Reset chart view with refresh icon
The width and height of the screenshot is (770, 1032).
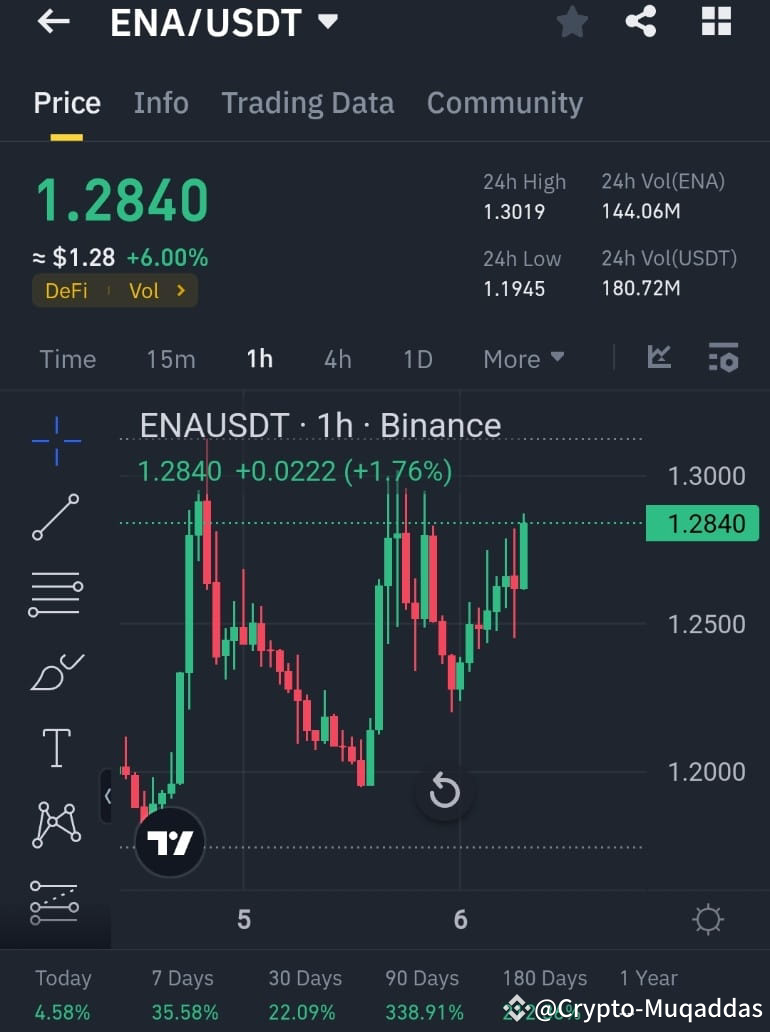coord(444,791)
